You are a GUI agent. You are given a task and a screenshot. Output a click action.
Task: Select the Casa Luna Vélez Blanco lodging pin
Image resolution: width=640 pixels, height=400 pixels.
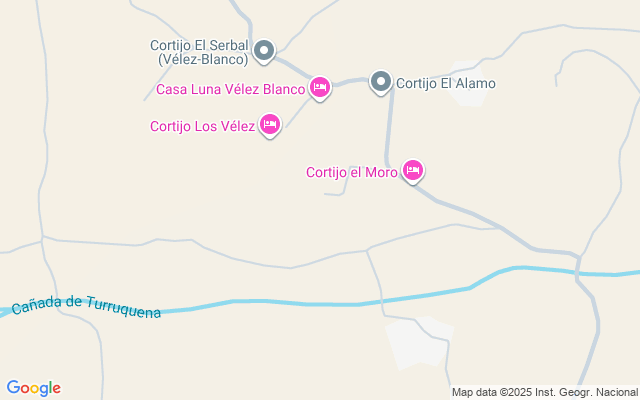320,88
